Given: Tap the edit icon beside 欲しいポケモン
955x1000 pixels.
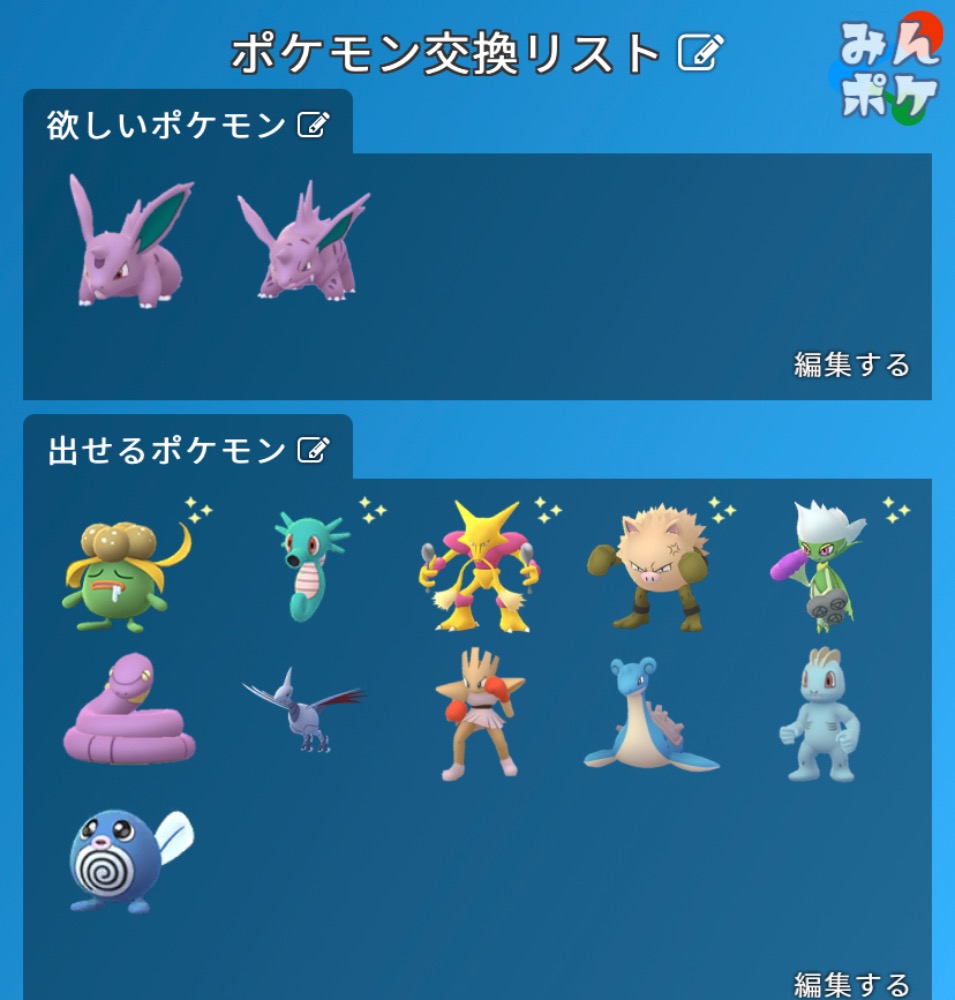Looking at the screenshot, I should [x=313, y=126].
